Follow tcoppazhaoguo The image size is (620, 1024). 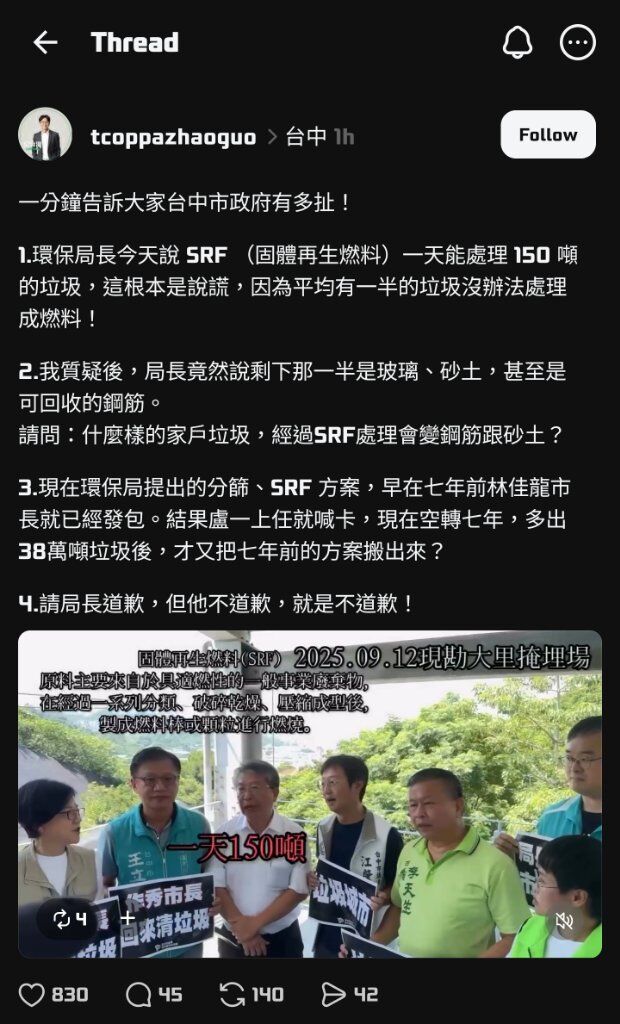pos(547,135)
